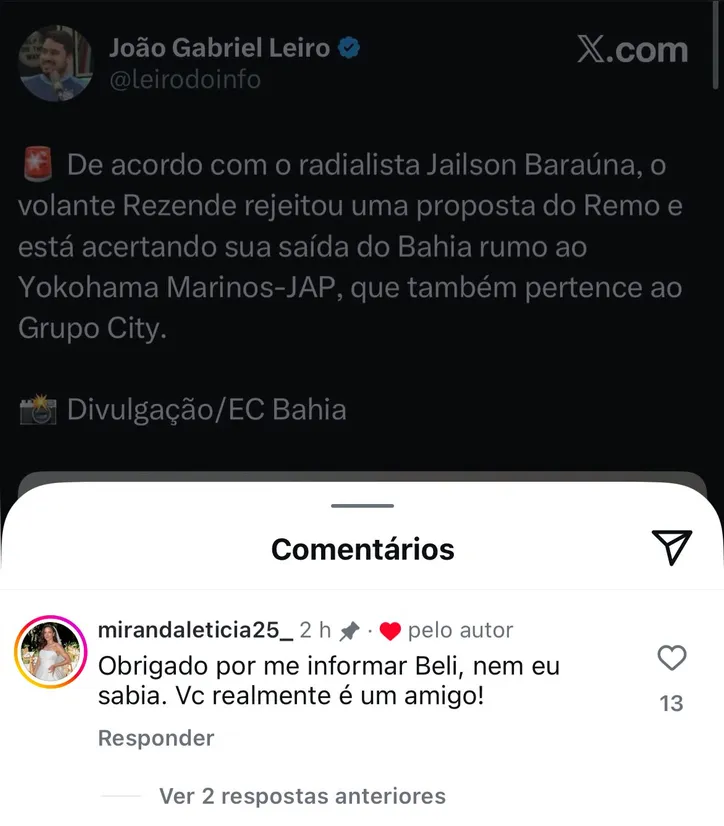724x826 pixels.
Task: Reveal earlier replies under the comment
Action: tap(300, 796)
